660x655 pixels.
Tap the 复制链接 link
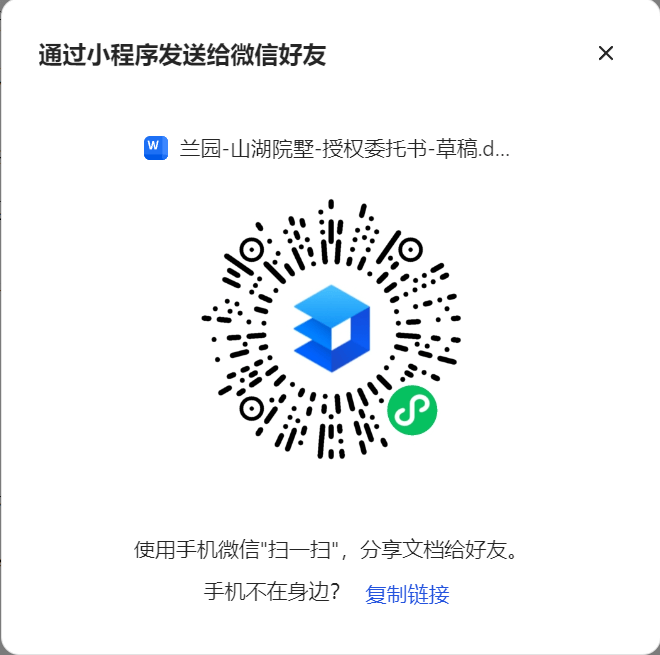[407, 595]
